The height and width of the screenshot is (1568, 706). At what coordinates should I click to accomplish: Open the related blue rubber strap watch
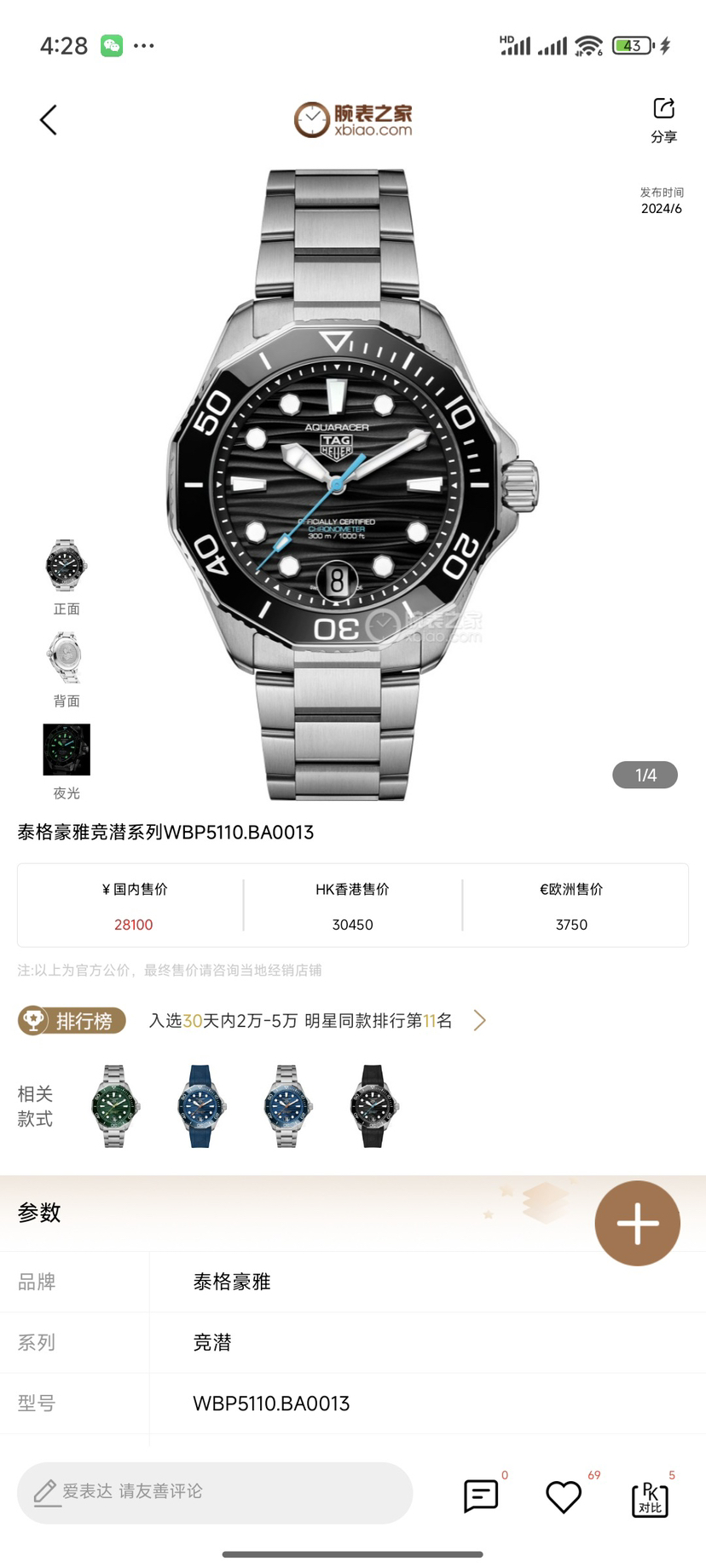pyautogui.click(x=201, y=1106)
